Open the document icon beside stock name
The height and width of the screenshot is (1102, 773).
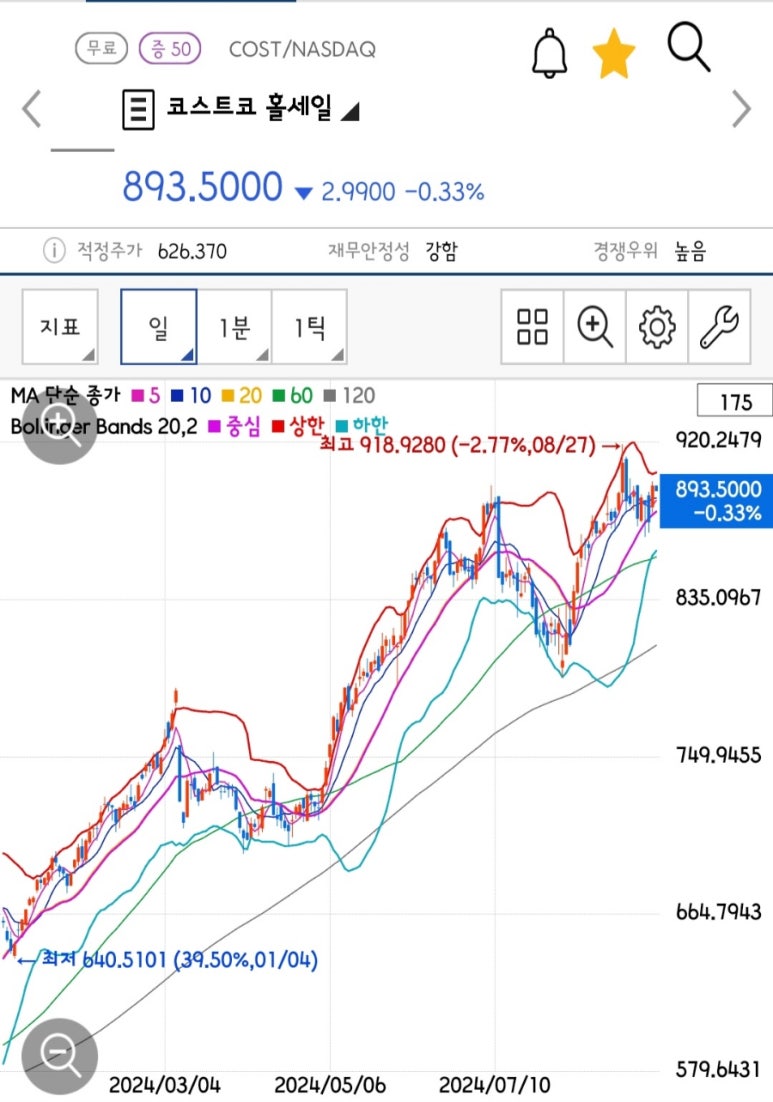(x=138, y=110)
